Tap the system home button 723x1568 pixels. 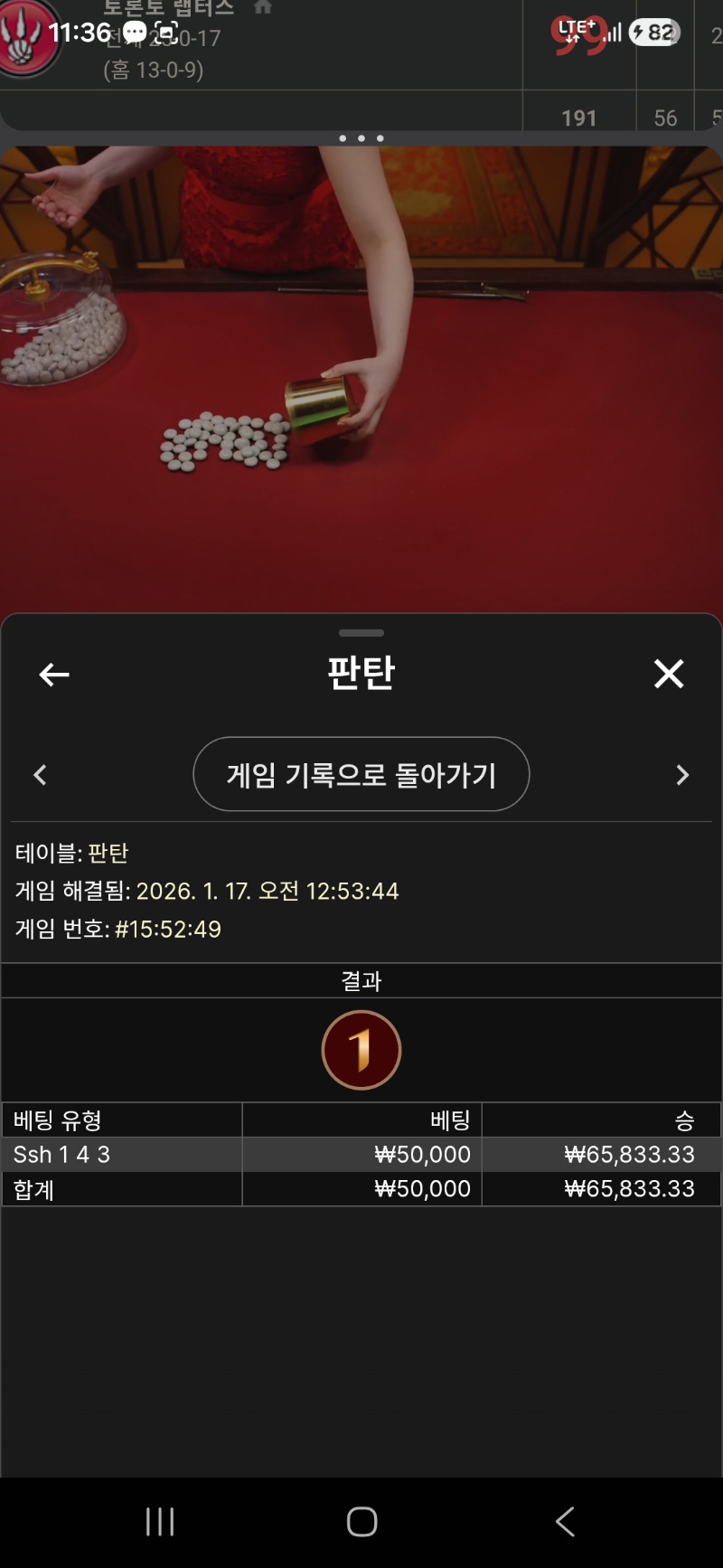[x=361, y=1522]
